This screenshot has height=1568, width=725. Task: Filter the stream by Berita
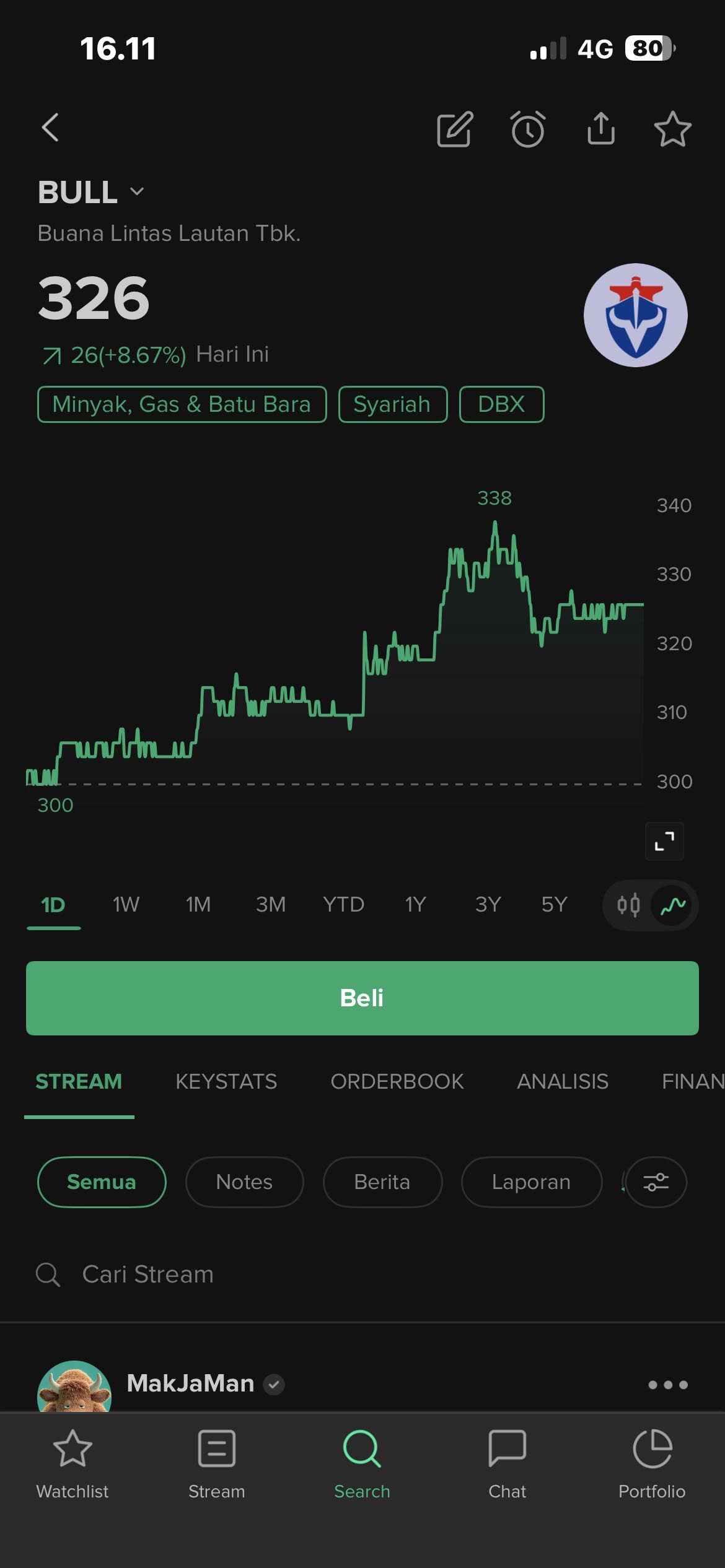(x=382, y=1182)
